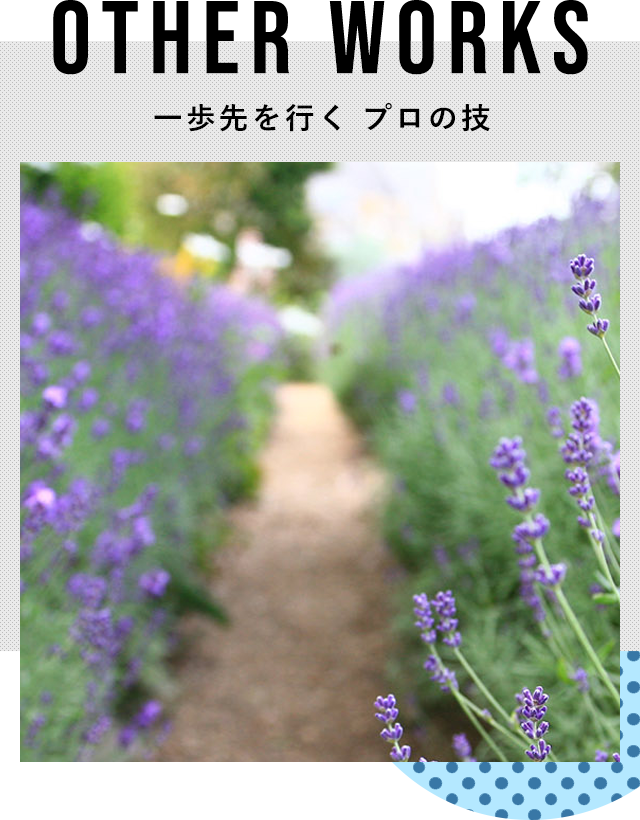Image resolution: width=640 pixels, height=820 pixels.
Task: Open the lavender path photo tile
Action: click(319, 462)
